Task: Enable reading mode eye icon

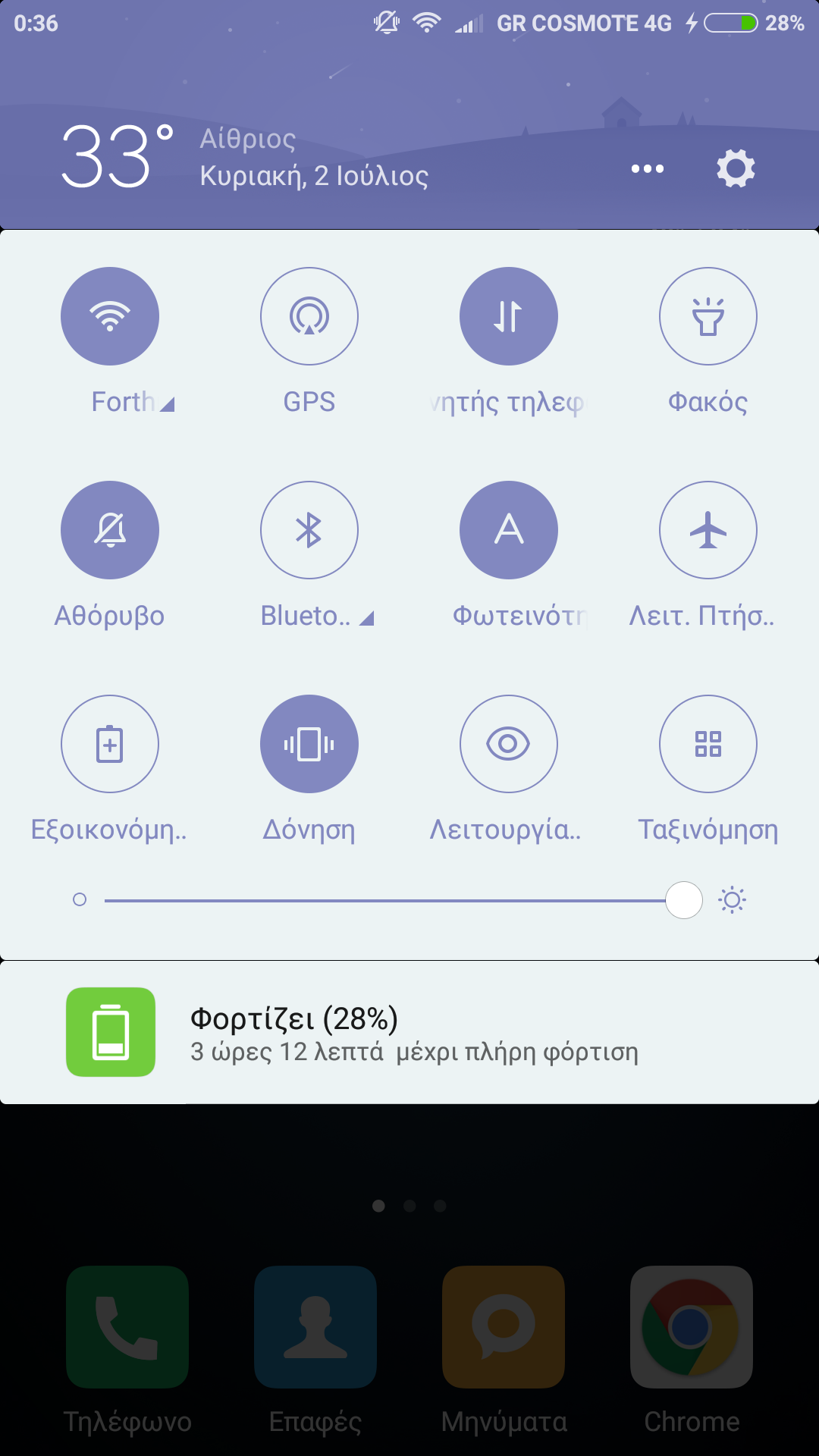Action: (x=509, y=744)
